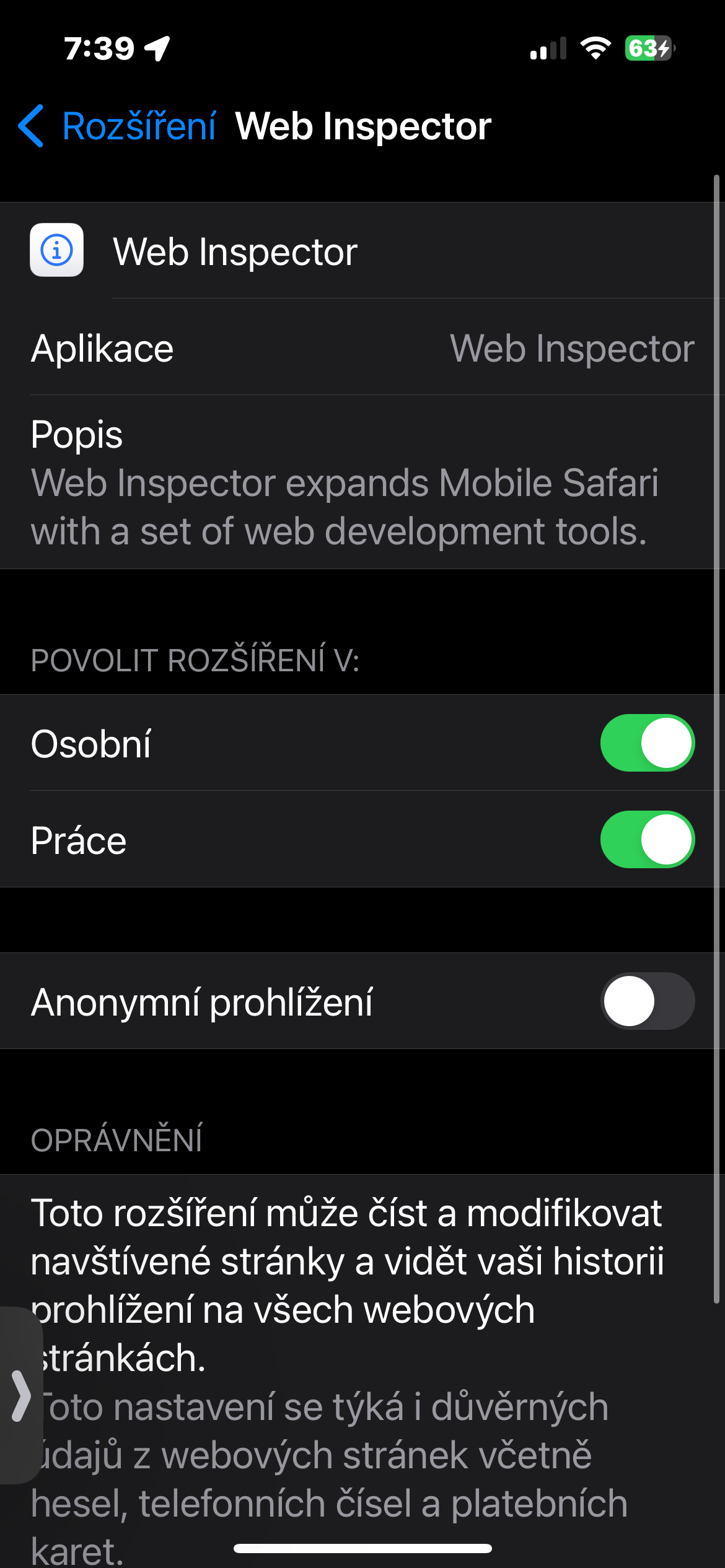The image size is (725, 1568).
Task: Enable Anonymní prohlížení for Web Inspector
Action: pos(647,1001)
